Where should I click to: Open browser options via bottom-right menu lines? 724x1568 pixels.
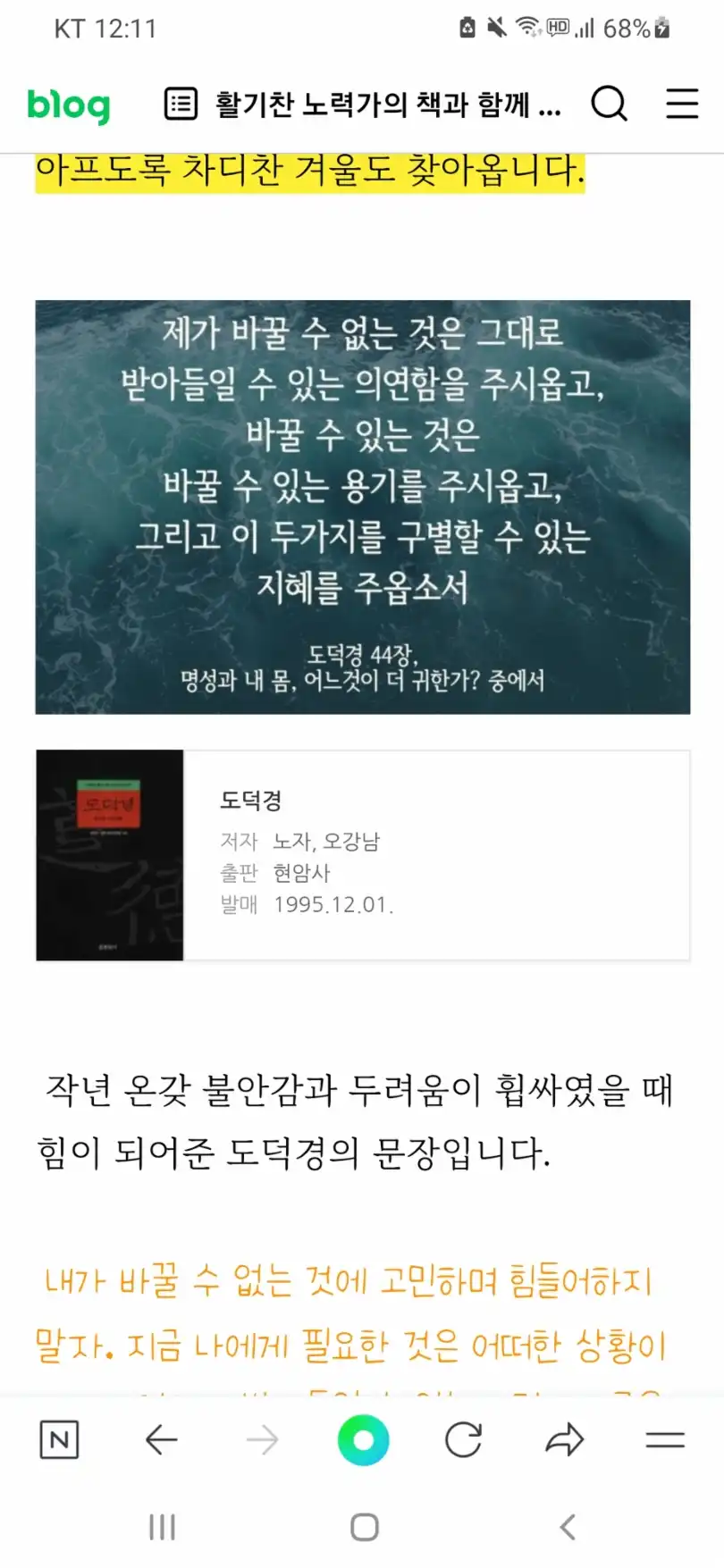pyautogui.click(x=663, y=1440)
